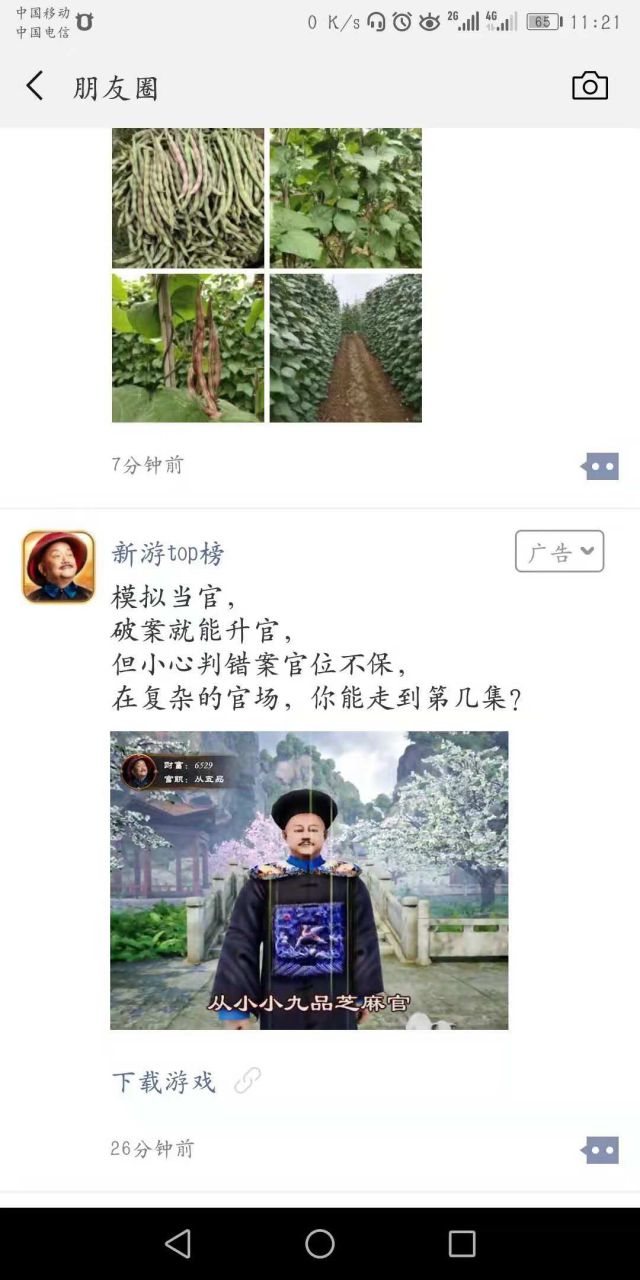Image resolution: width=640 pixels, height=1280 pixels.
Task: Open the 新游top榜 profile name
Action: click(167, 553)
